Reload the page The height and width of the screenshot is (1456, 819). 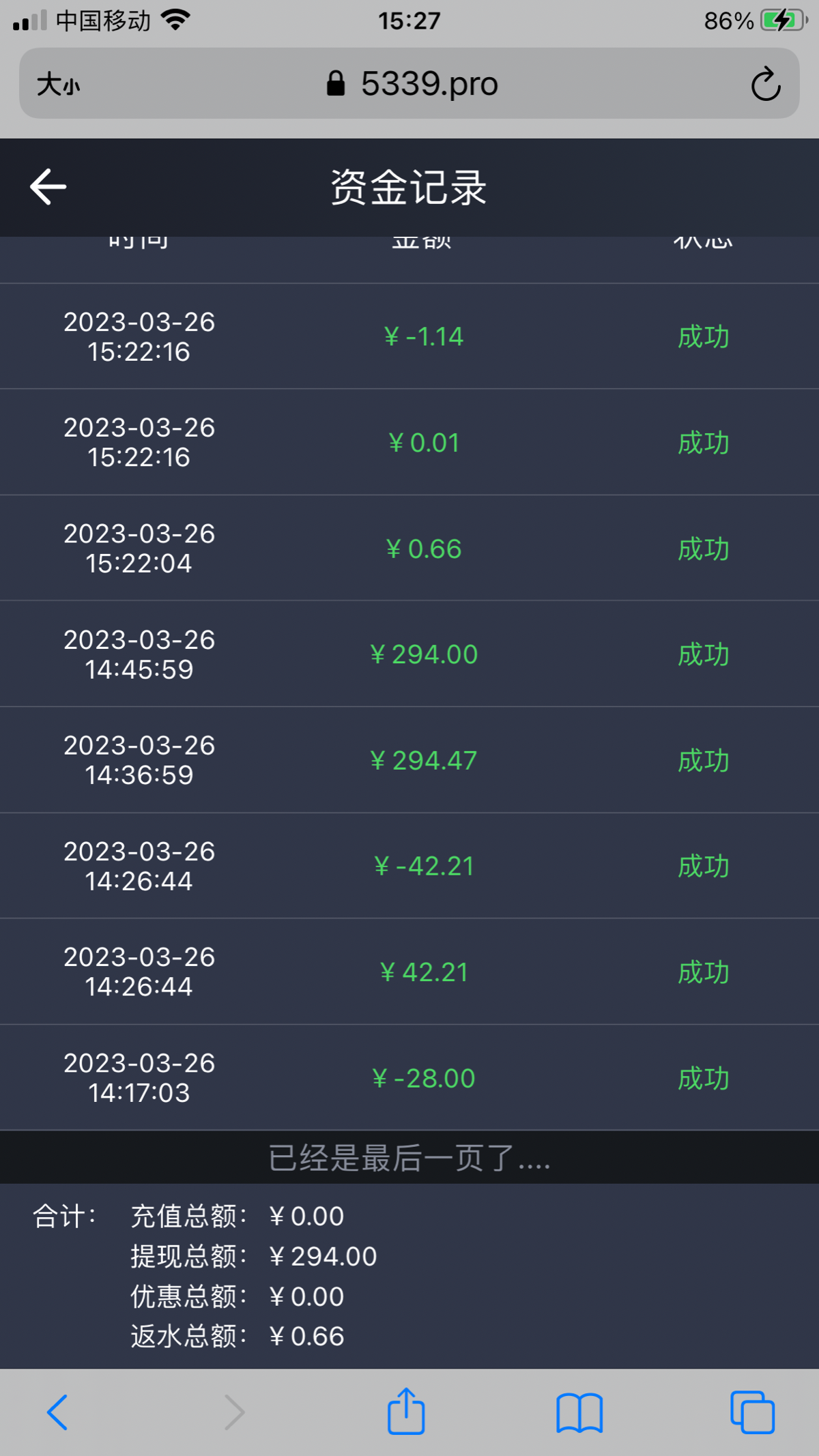(765, 85)
